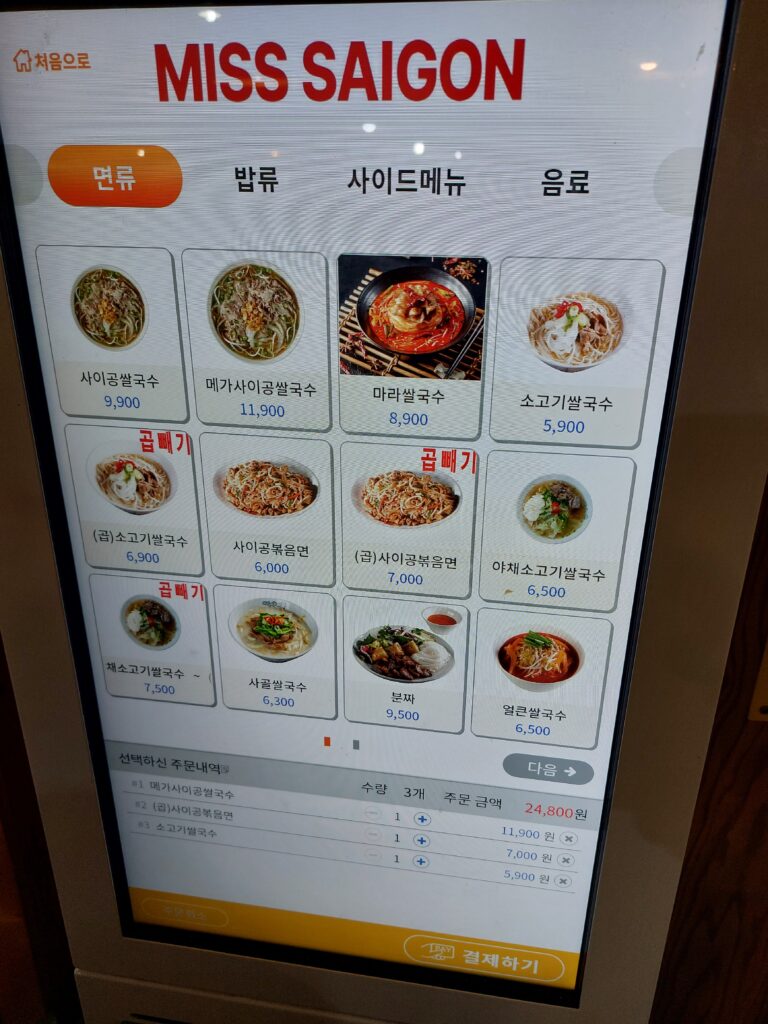768x1024 pixels.
Task: Switch to the 사이드메뉴 tab
Action: click(406, 181)
